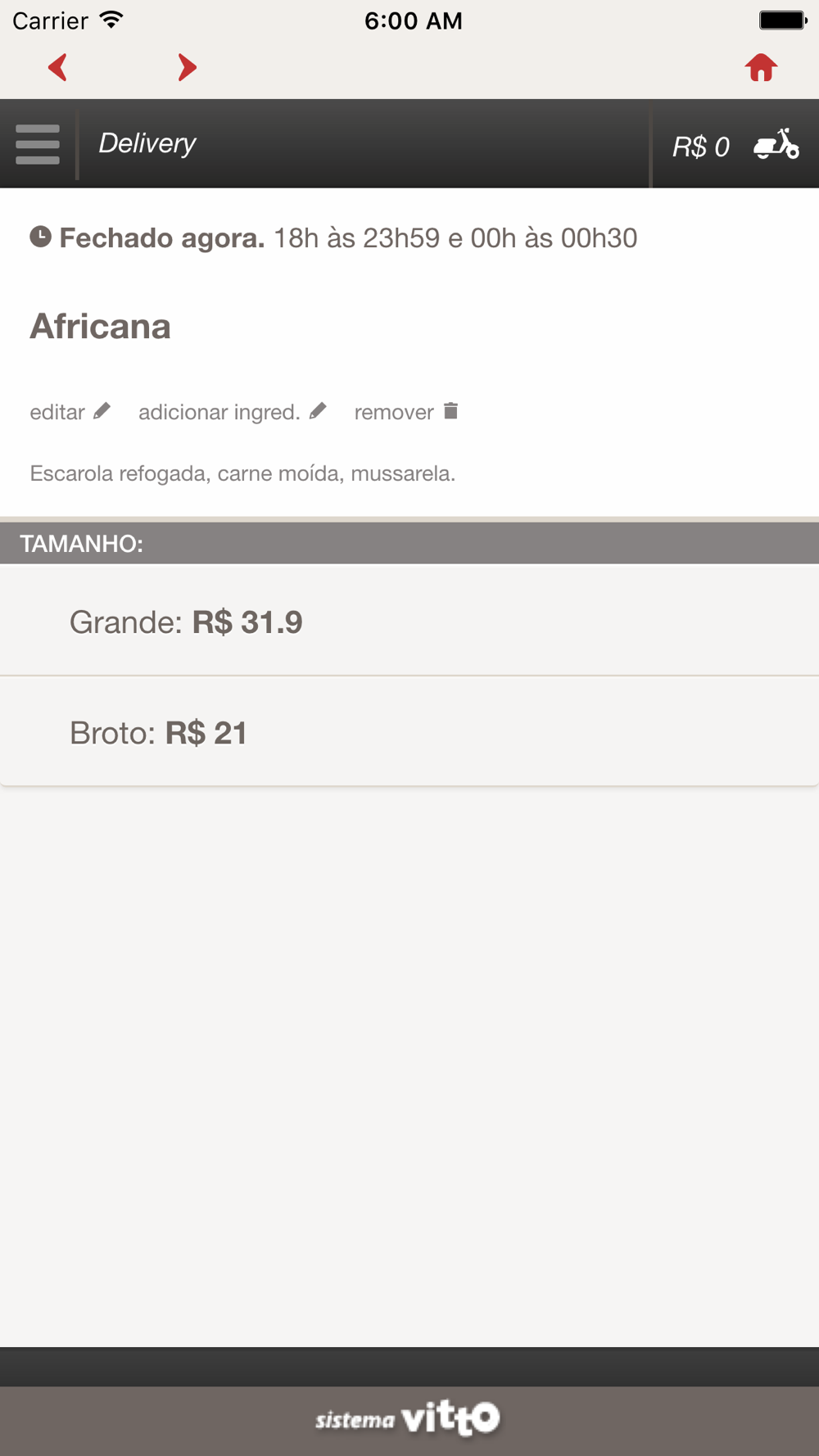The width and height of the screenshot is (819, 1456).
Task: Open the hamburger menu
Action: click(38, 144)
